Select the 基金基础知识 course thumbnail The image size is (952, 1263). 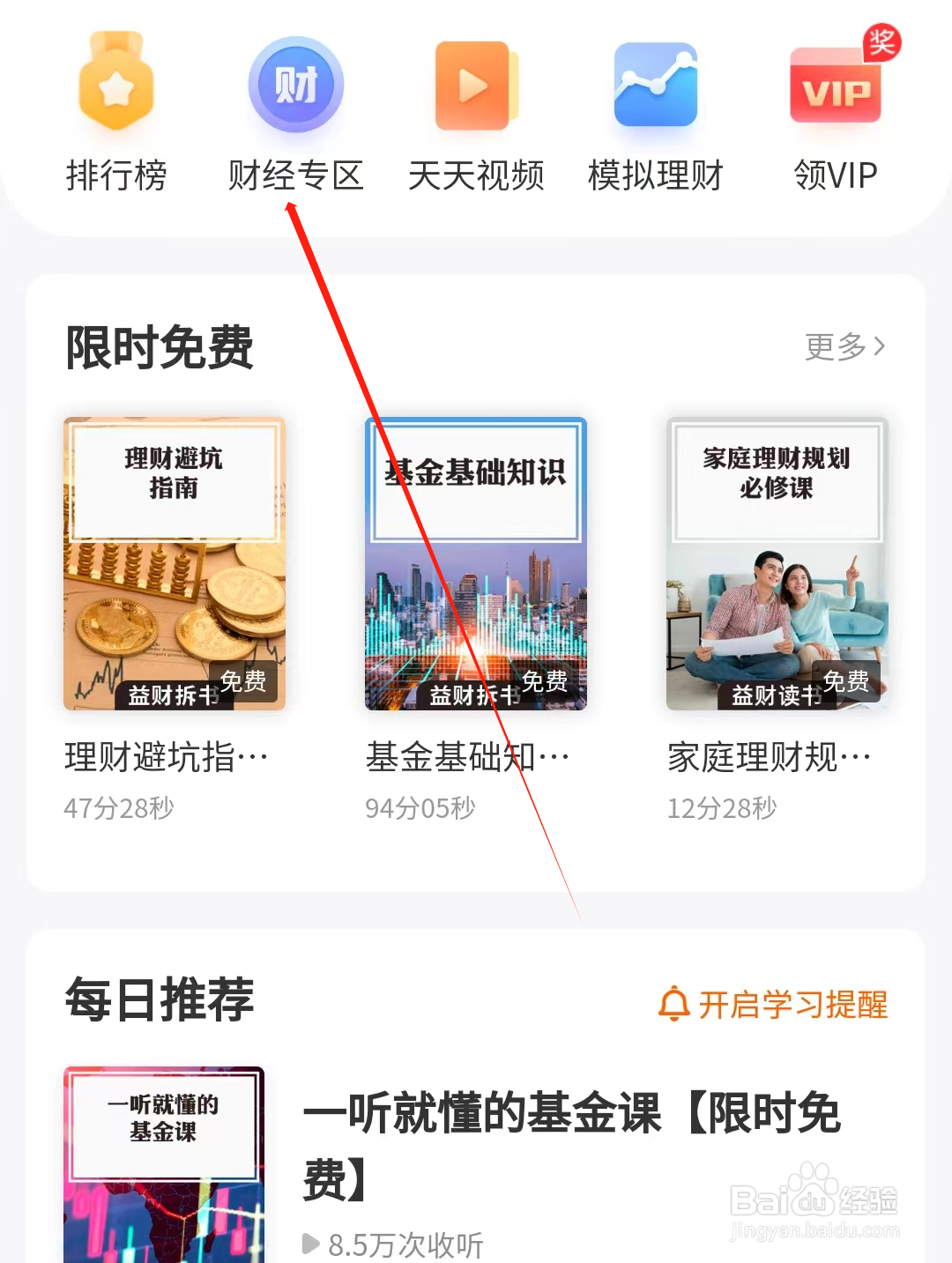pos(476,564)
